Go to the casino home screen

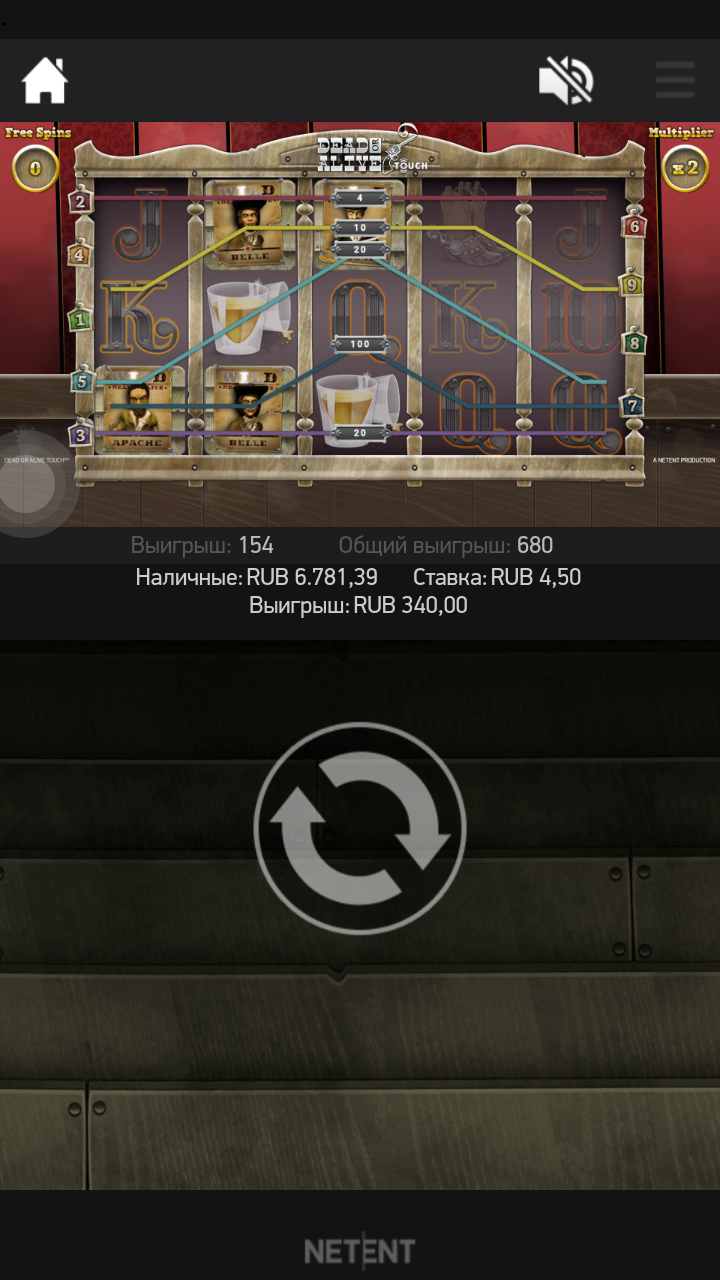point(45,81)
